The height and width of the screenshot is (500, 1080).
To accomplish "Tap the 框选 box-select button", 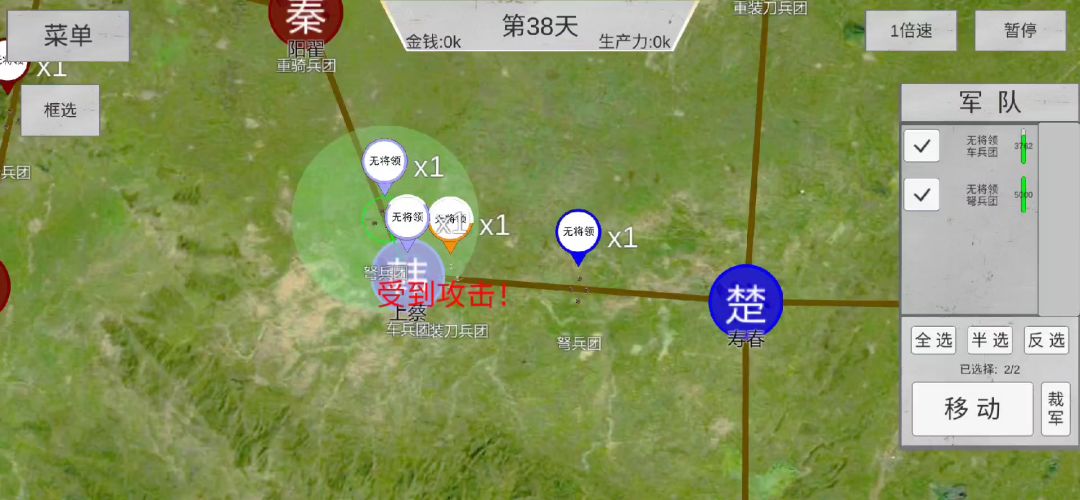I will [x=60, y=110].
